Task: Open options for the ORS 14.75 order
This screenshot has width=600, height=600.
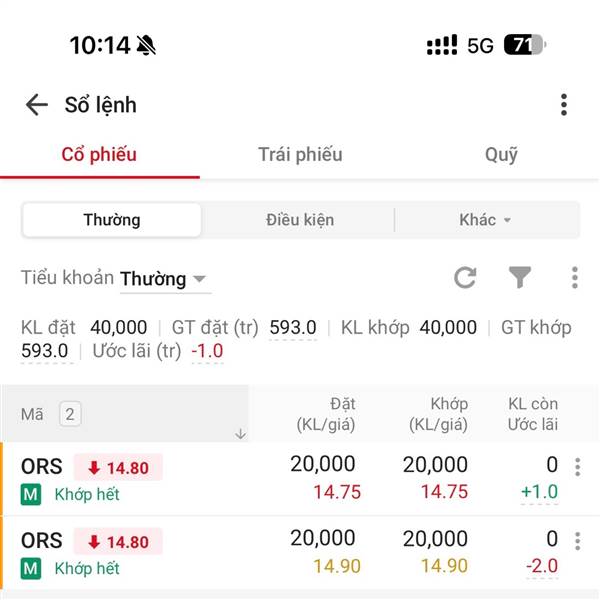Action: point(577,467)
